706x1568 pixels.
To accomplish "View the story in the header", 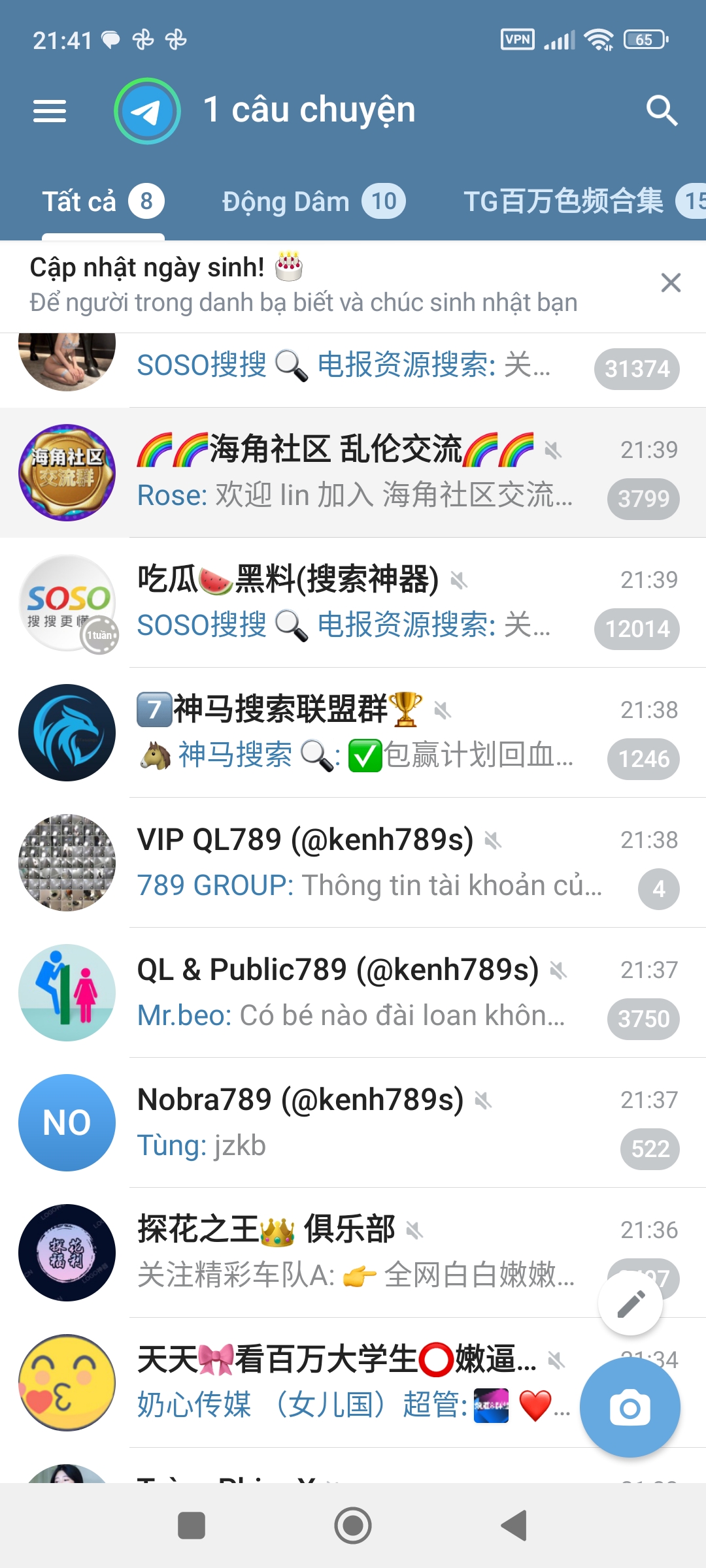I will pos(147,110).
